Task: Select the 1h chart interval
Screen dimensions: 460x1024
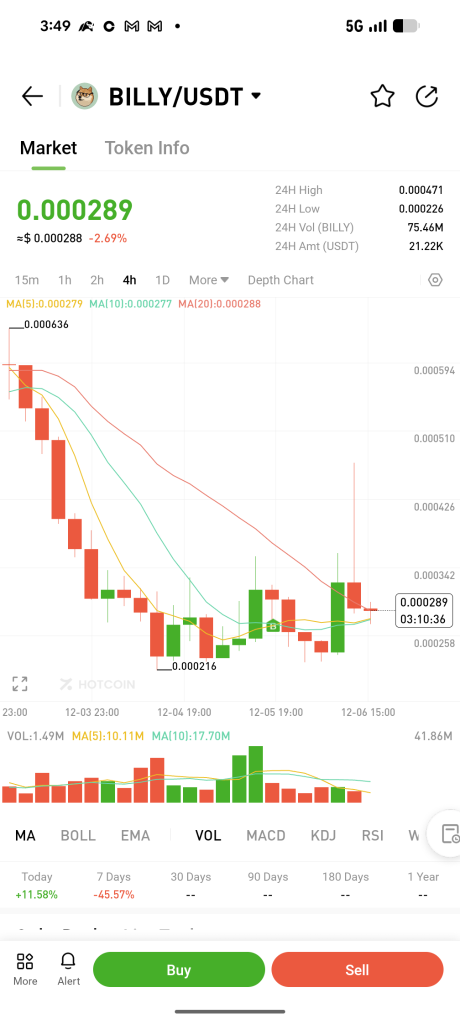Action: pyautogui.click(x=65, y=280)
